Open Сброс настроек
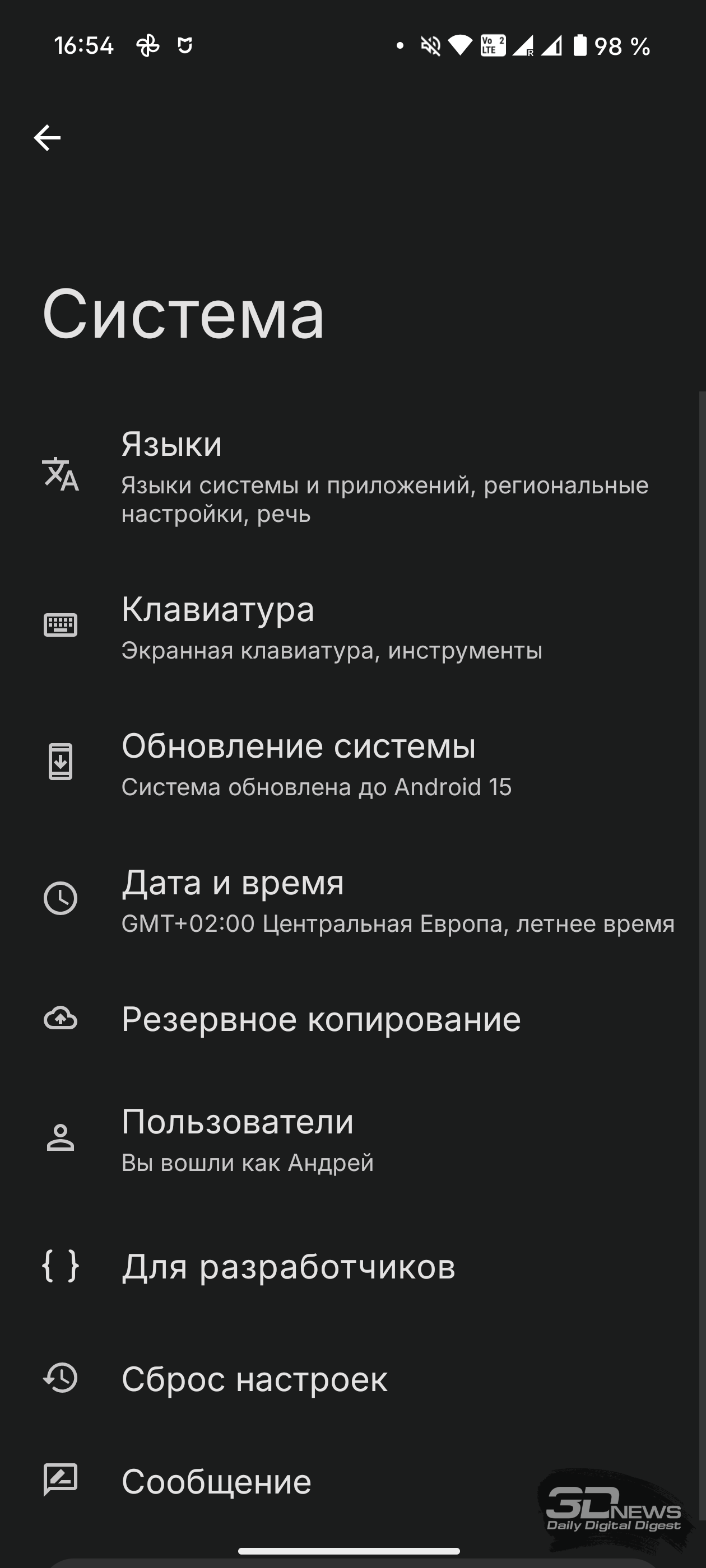This screenshot has height=1568, width=706. click(352, 1378)
